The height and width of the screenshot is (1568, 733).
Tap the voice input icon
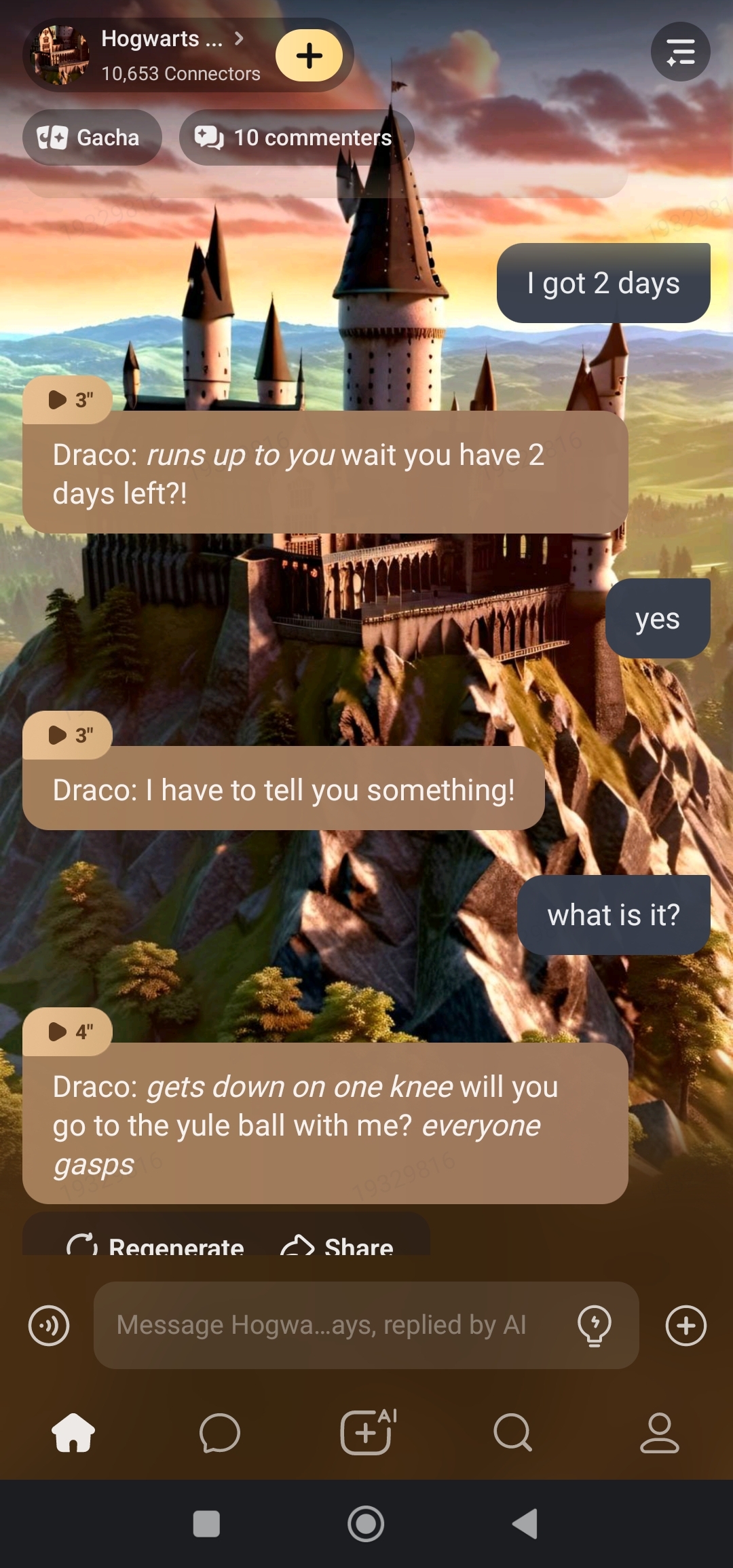(49, 1325)
